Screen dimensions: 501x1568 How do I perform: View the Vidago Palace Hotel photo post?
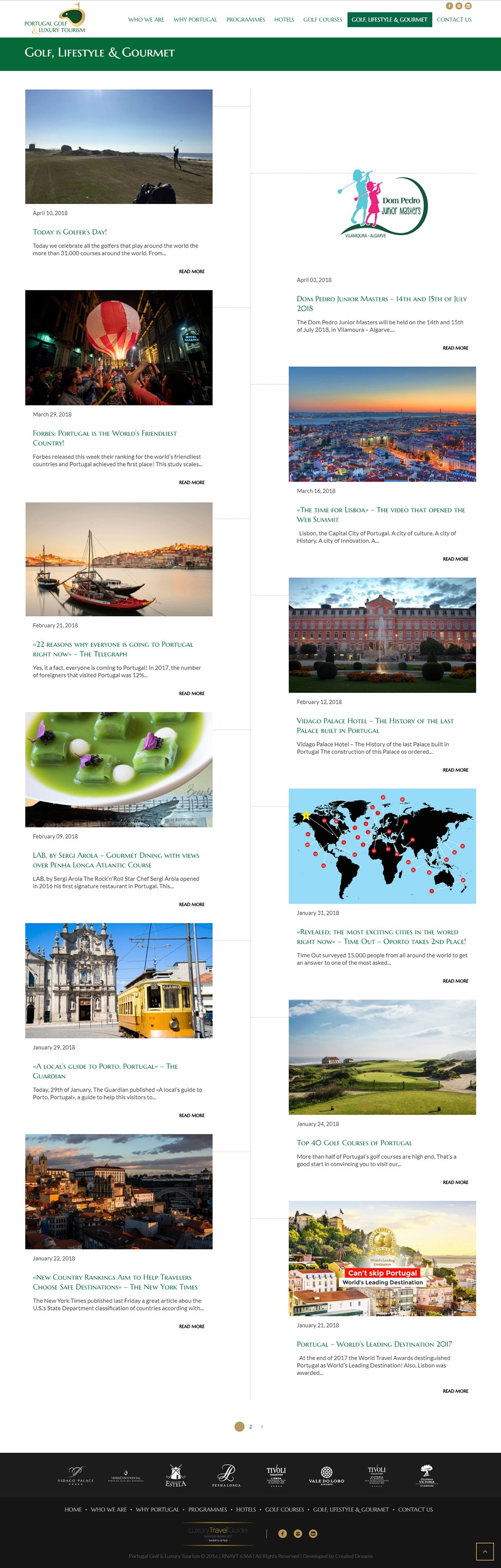coord(382,635)
